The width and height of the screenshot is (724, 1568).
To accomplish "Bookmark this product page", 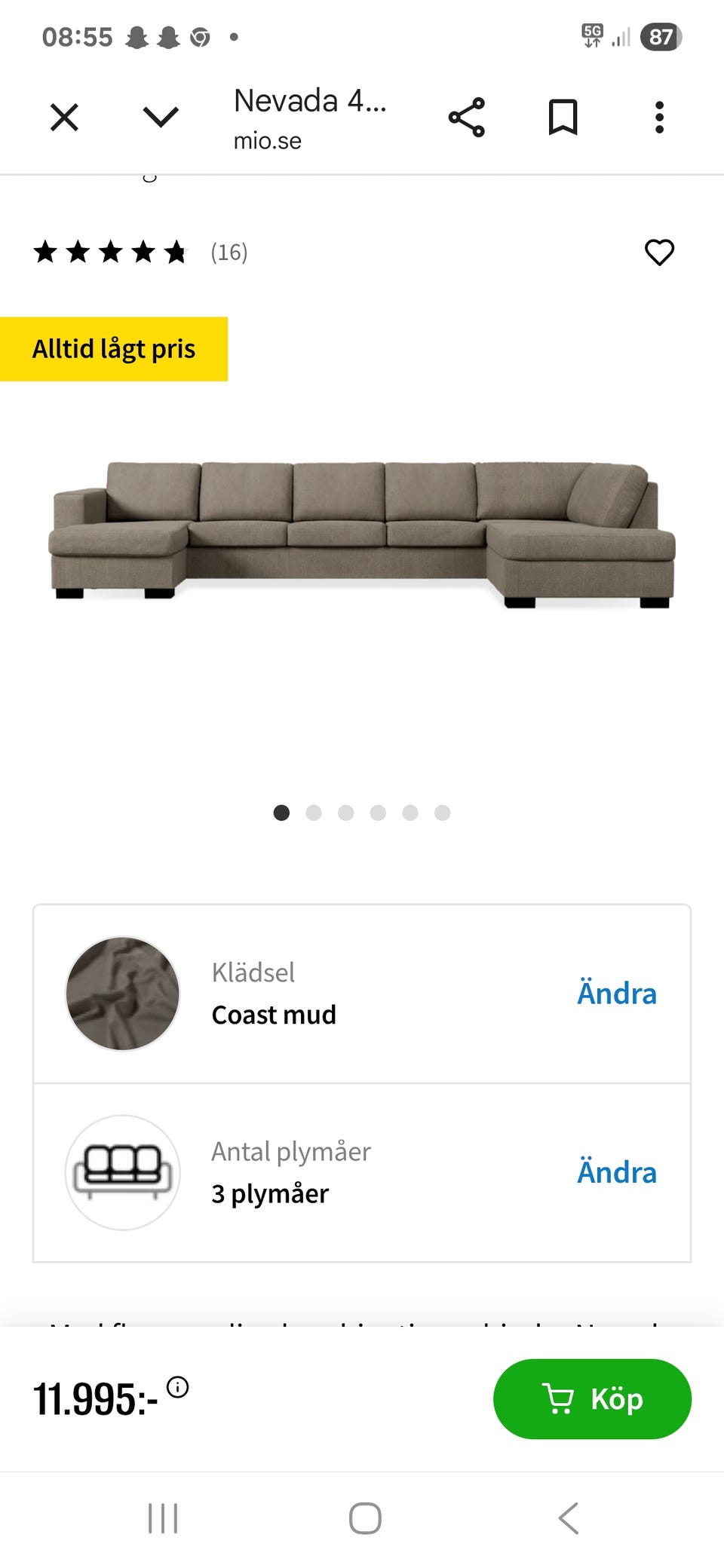I will 563,117.
